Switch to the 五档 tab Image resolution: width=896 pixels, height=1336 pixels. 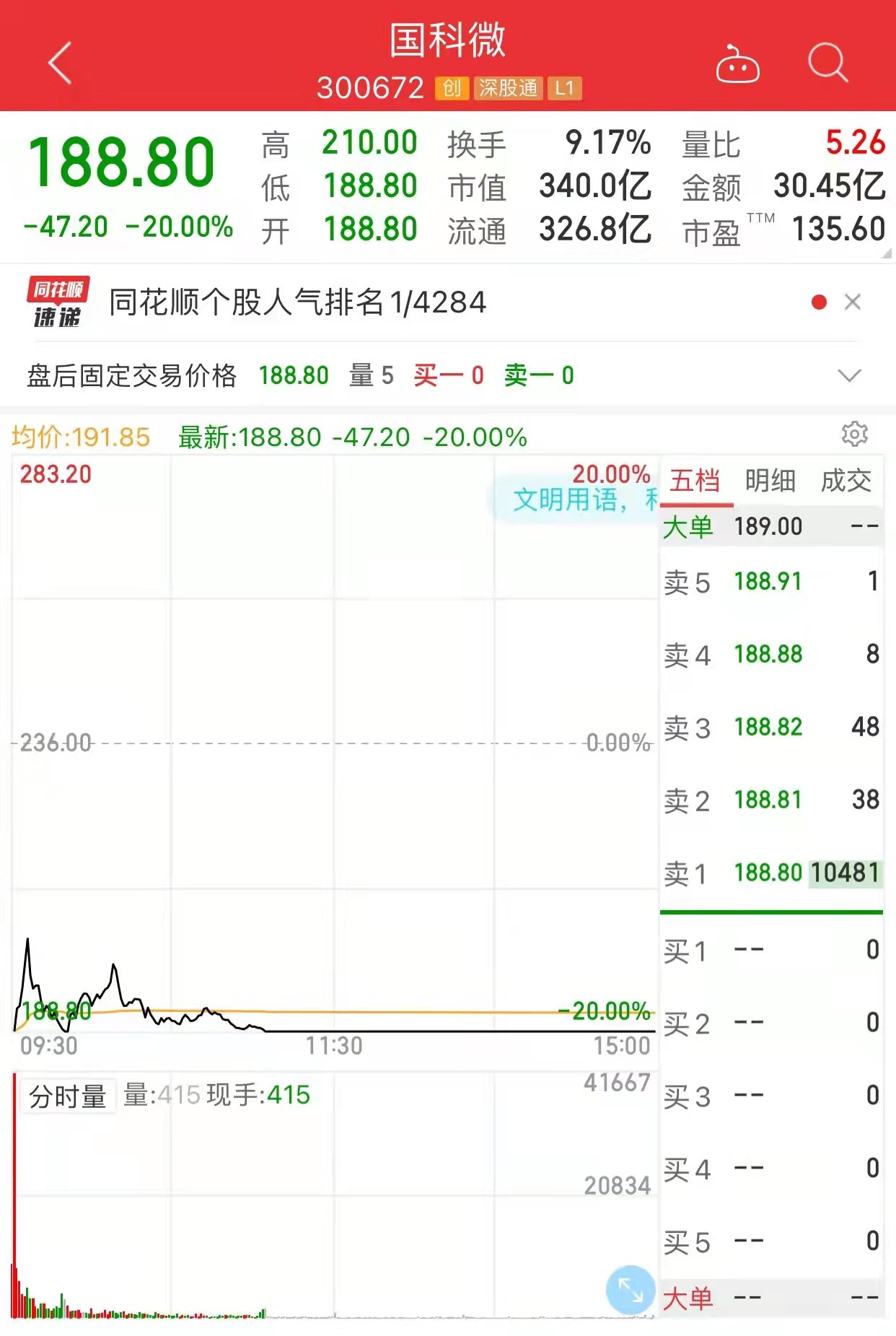click(694, 481)
